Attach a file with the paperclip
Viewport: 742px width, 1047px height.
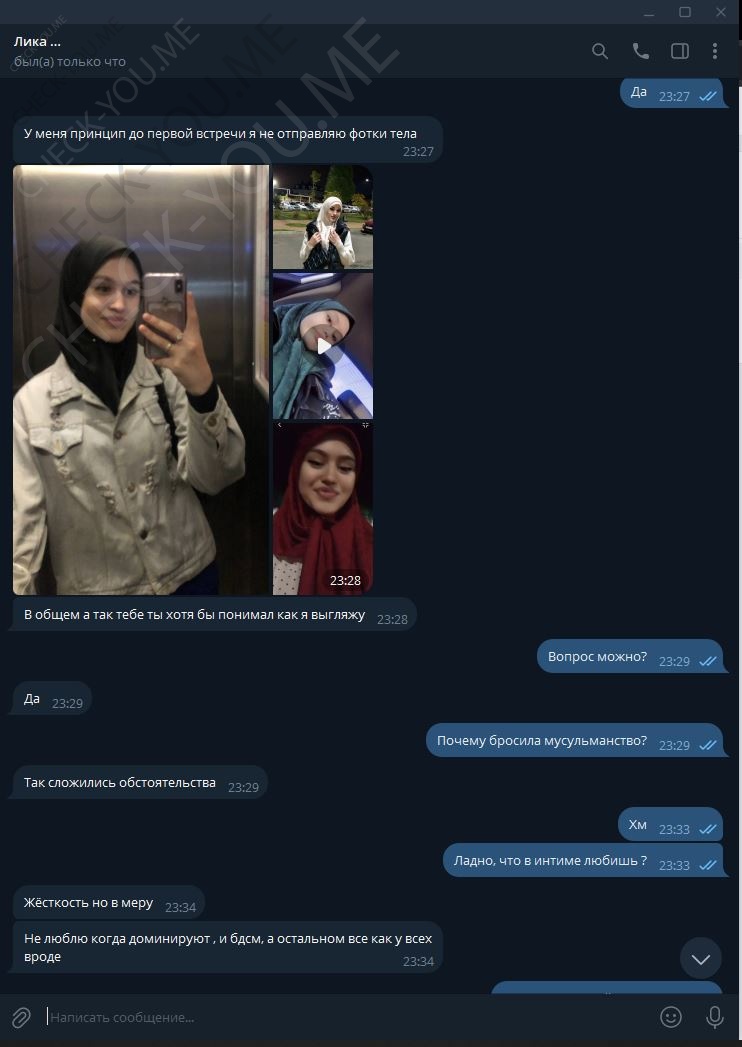(21, 1018)
